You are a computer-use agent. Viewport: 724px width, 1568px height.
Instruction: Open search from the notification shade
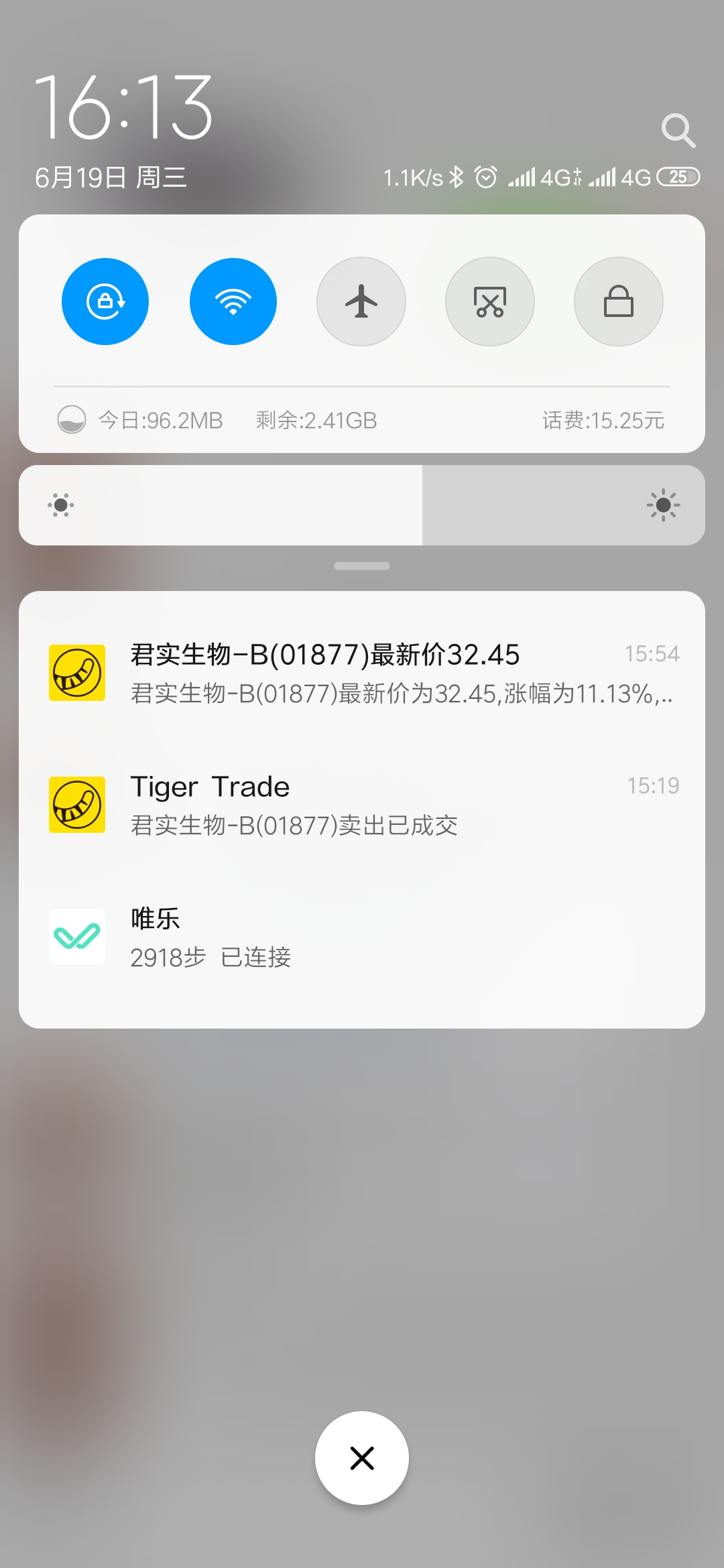pyautogui.click(x=678, y=130)
